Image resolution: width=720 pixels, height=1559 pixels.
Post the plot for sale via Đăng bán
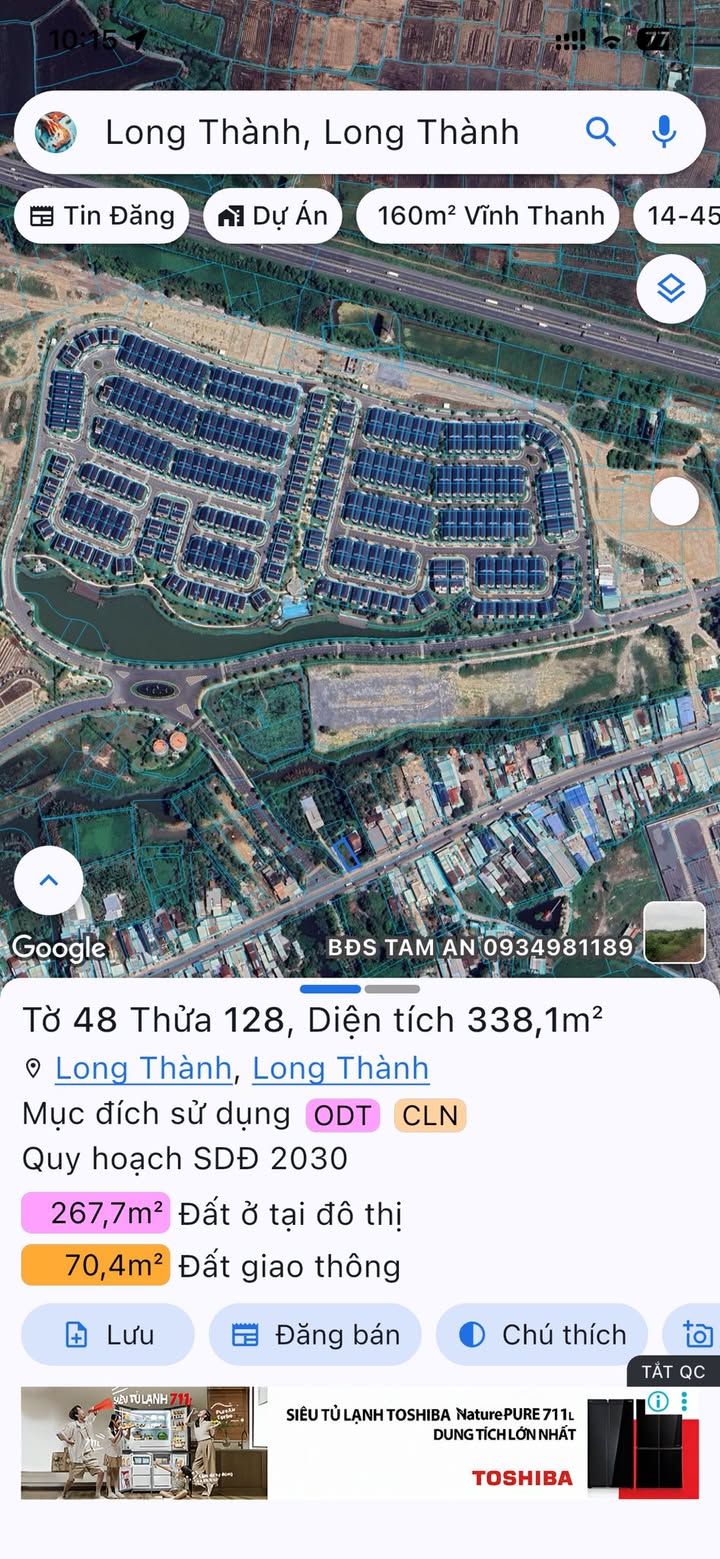click(x=315, y=1335)
